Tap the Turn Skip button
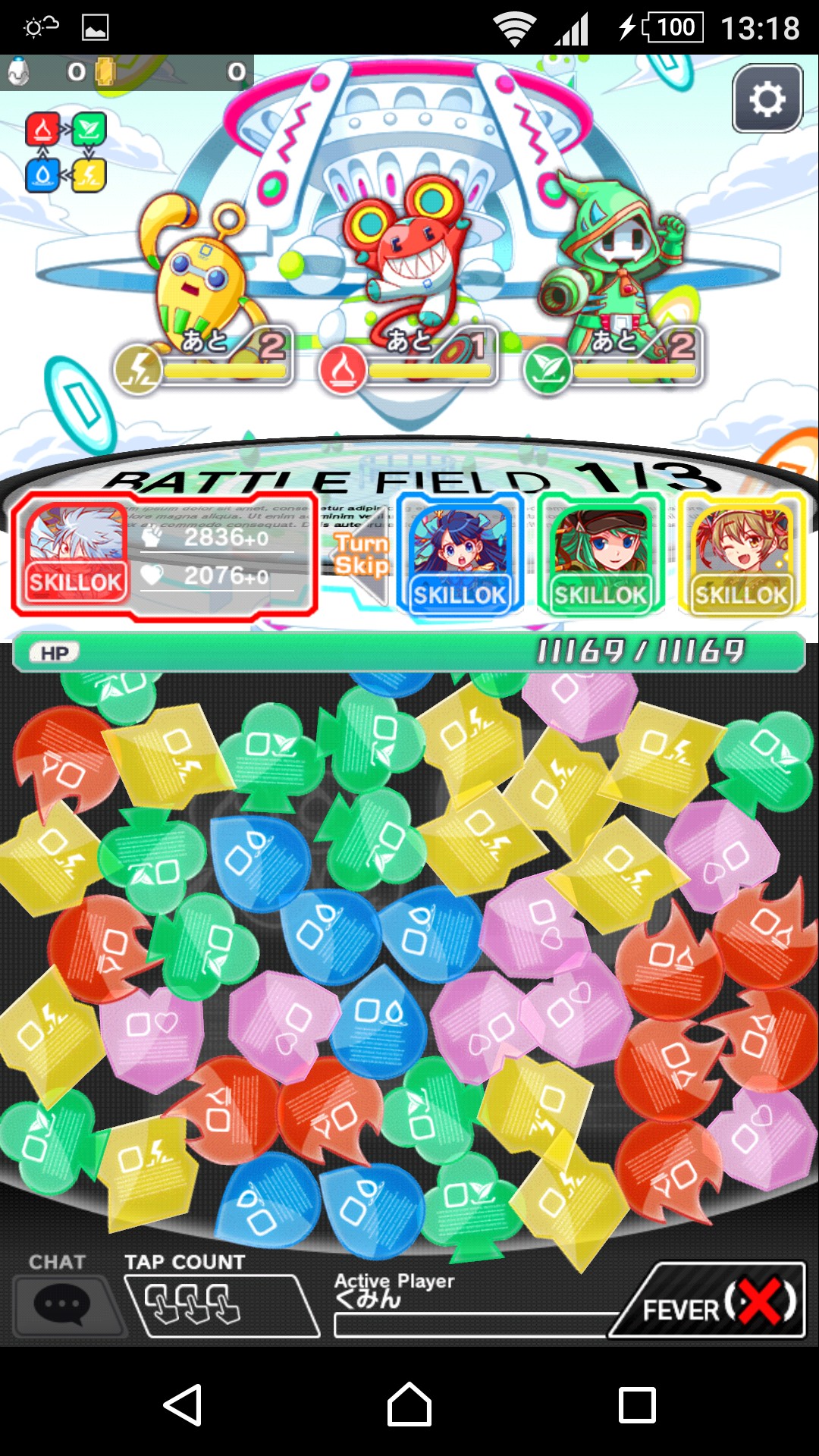The height and width of the screenshot is (1456, 819). point(362,555)
